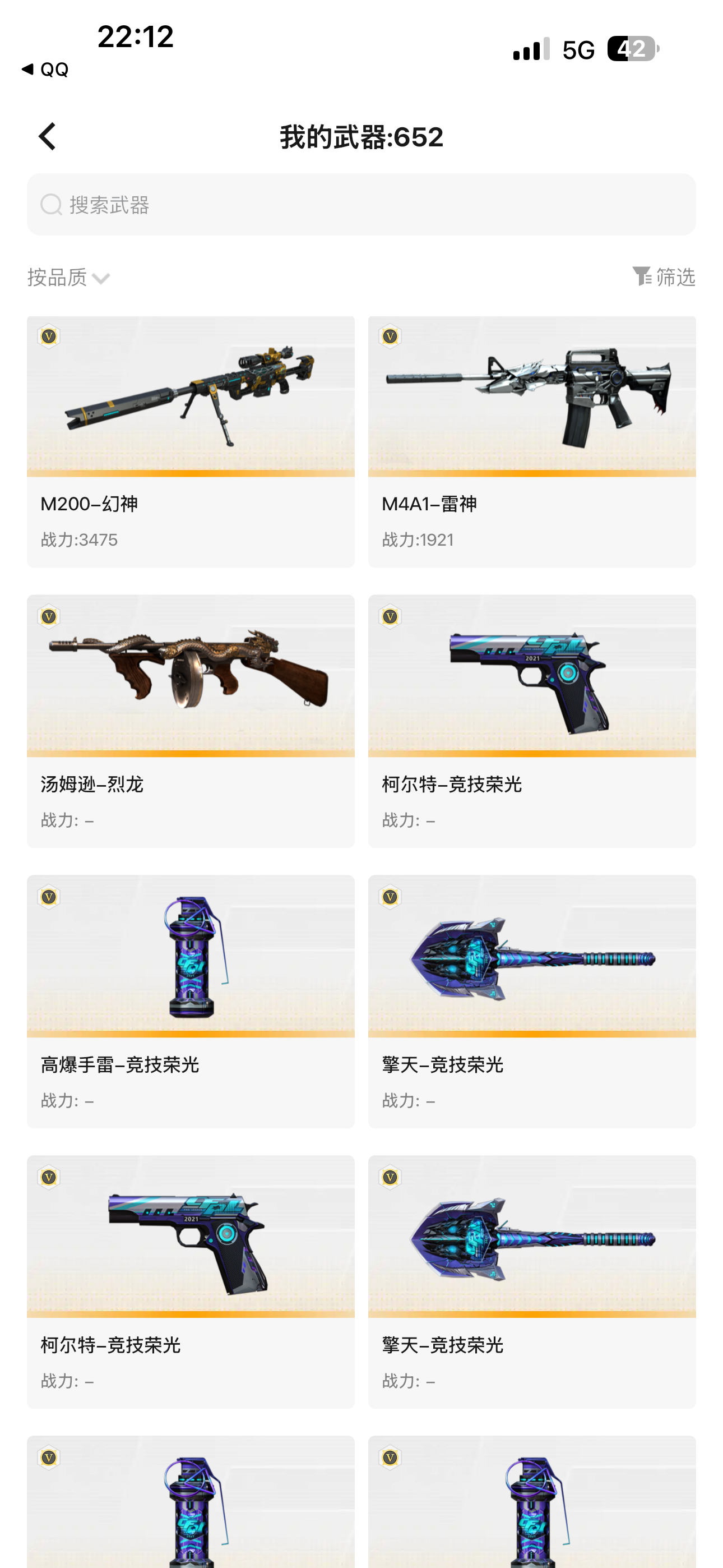The height and width of the screenshot is (1568, 723).
Task: Open the M200-幻神 weapon card
Action: (x=191, y=441)
